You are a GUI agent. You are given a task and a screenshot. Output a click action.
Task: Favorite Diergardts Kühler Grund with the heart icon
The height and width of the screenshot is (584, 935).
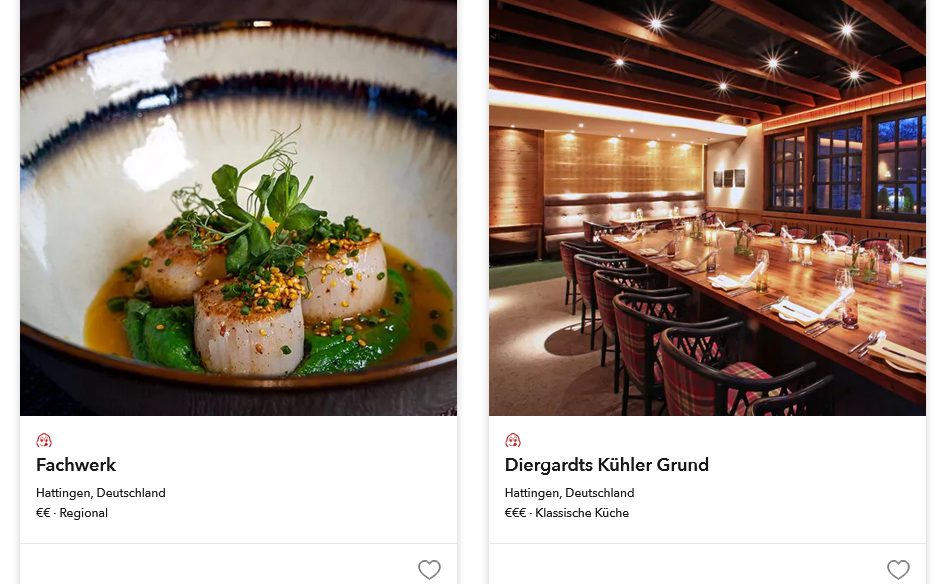(x=898, y=570)
